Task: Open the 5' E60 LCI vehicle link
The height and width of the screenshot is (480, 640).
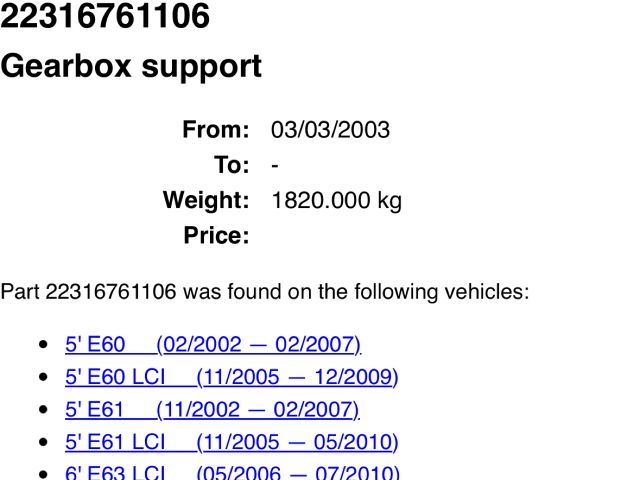Action: click(x=231, y=377)
